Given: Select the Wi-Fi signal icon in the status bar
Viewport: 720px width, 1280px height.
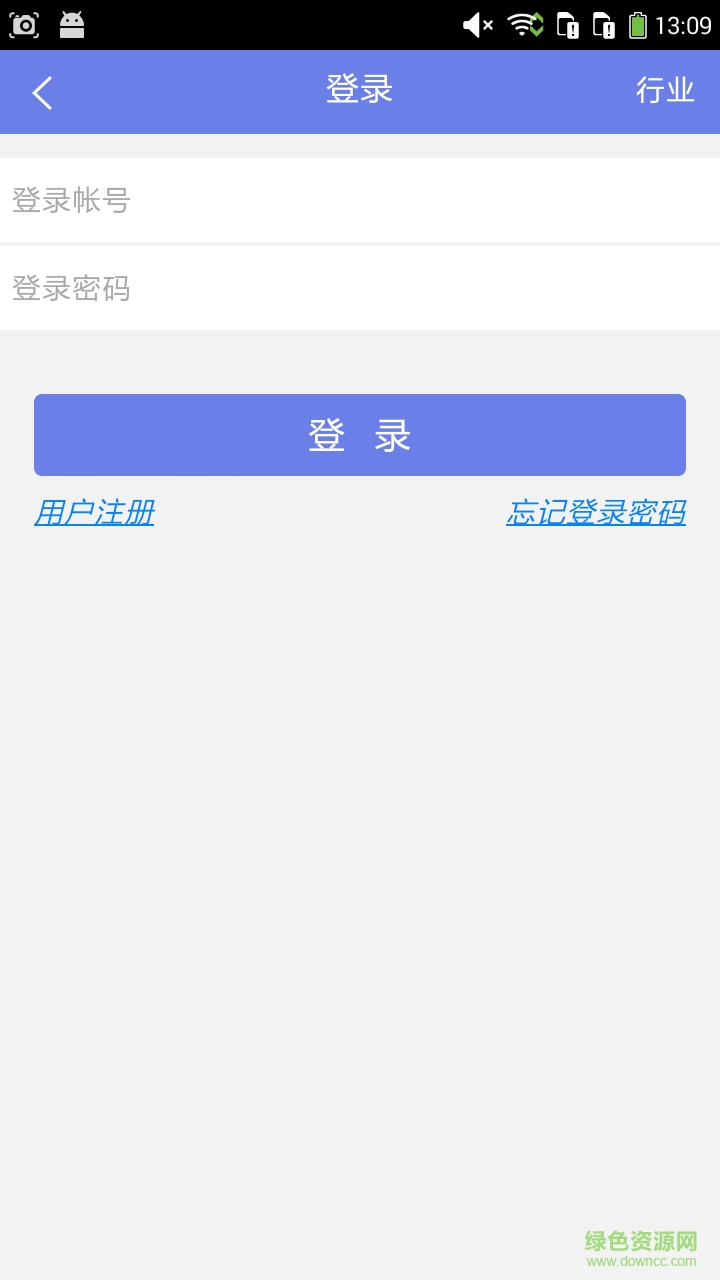Looking at the screenshot, I should point(524,24).
